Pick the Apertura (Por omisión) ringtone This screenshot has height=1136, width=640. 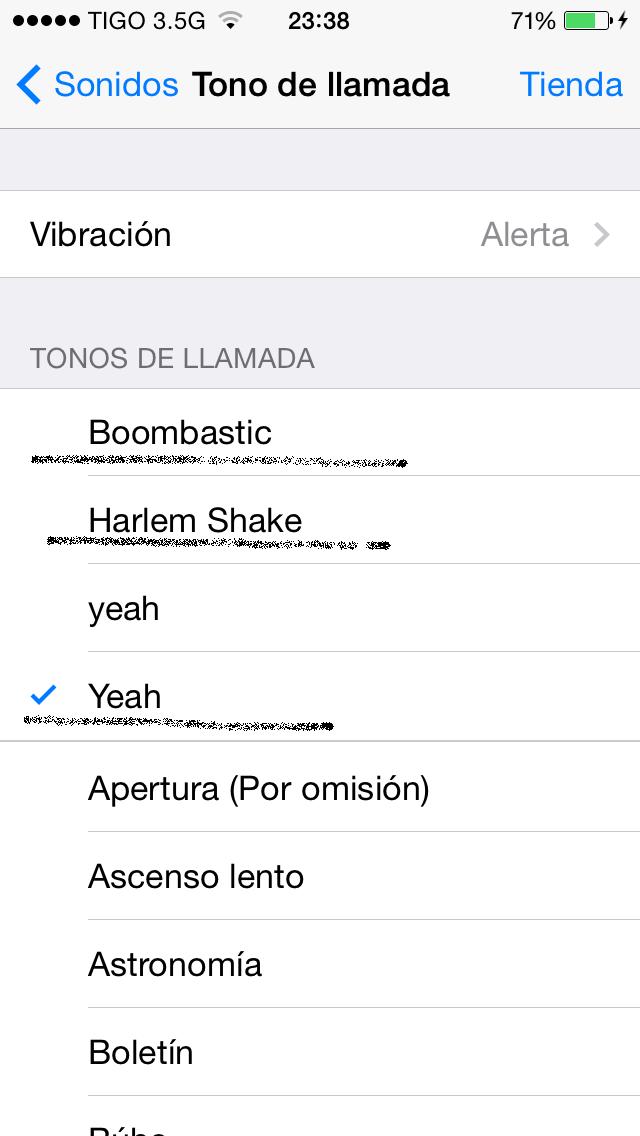(320, 788)
